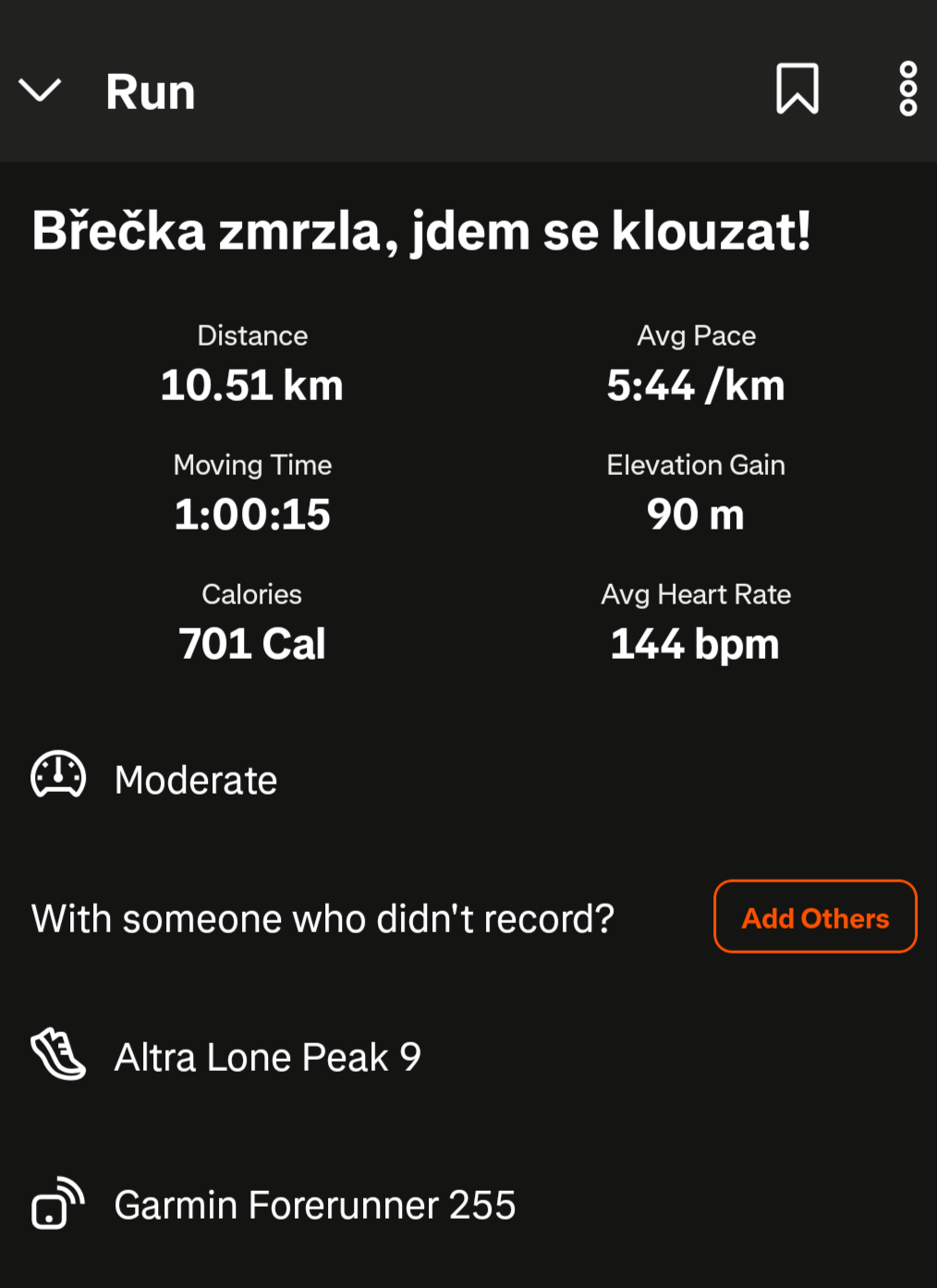Open the three-dot overflow menu
Viewport: 937px width, 1288px height.
pos(907,89)
